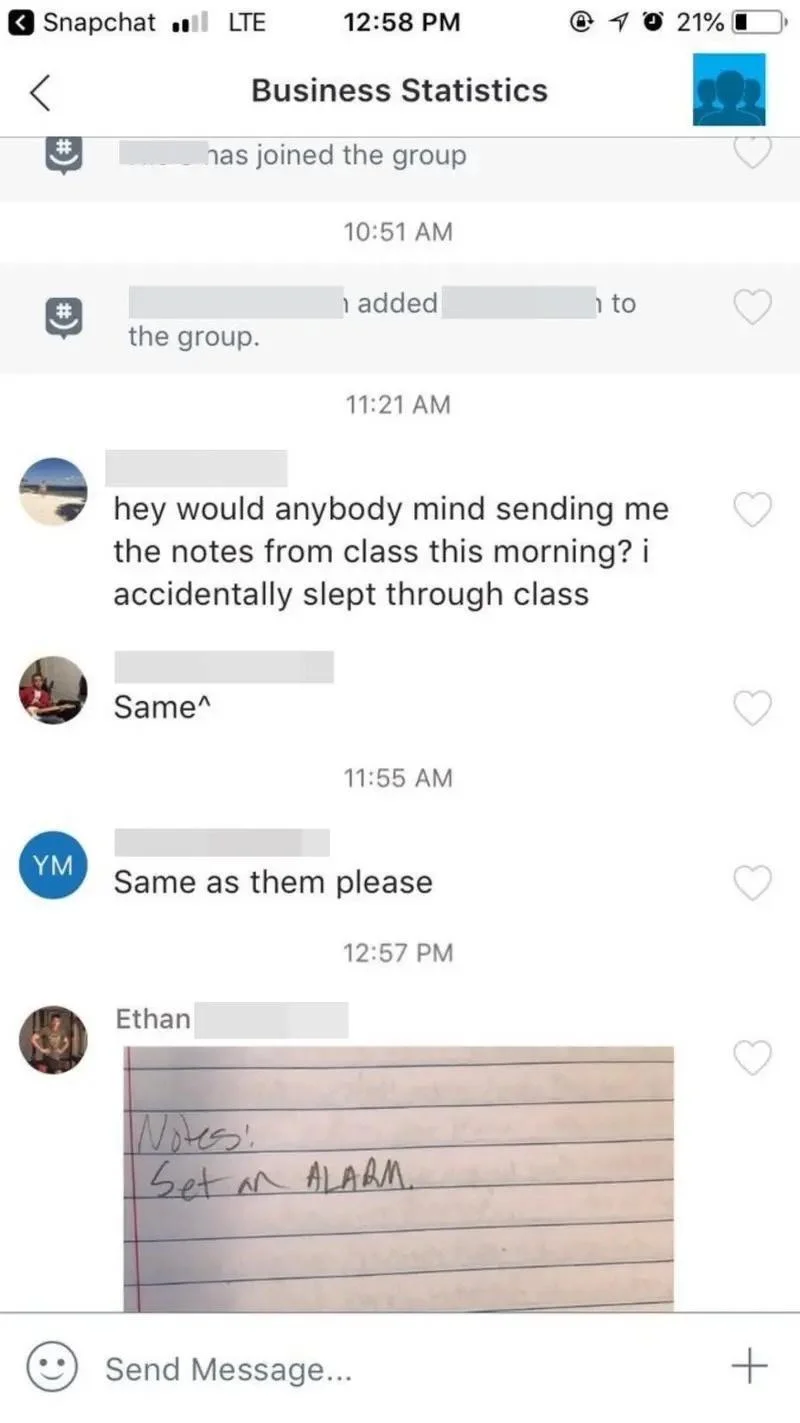Like Ethan's notes photo message
Image resolution: width=800 pixels, height=1423 pixels.
tap(753, 1056)
